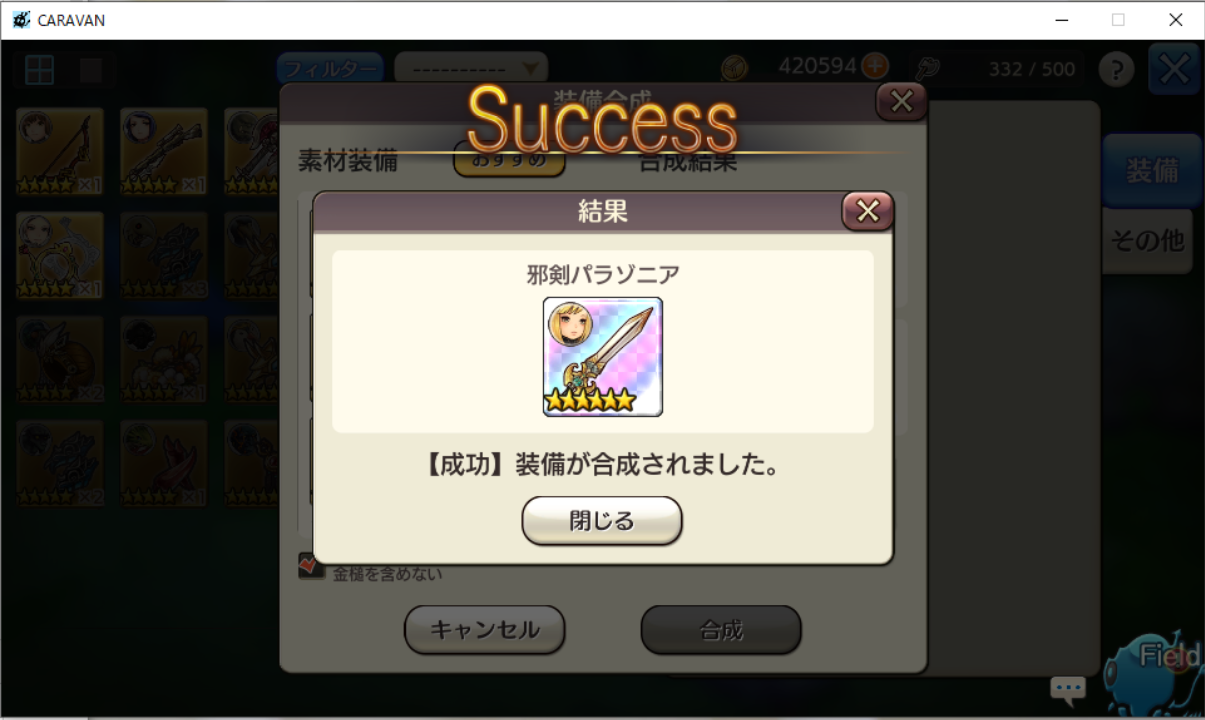
Task: Open the chat speech bubble icon
Action: 1067,688
